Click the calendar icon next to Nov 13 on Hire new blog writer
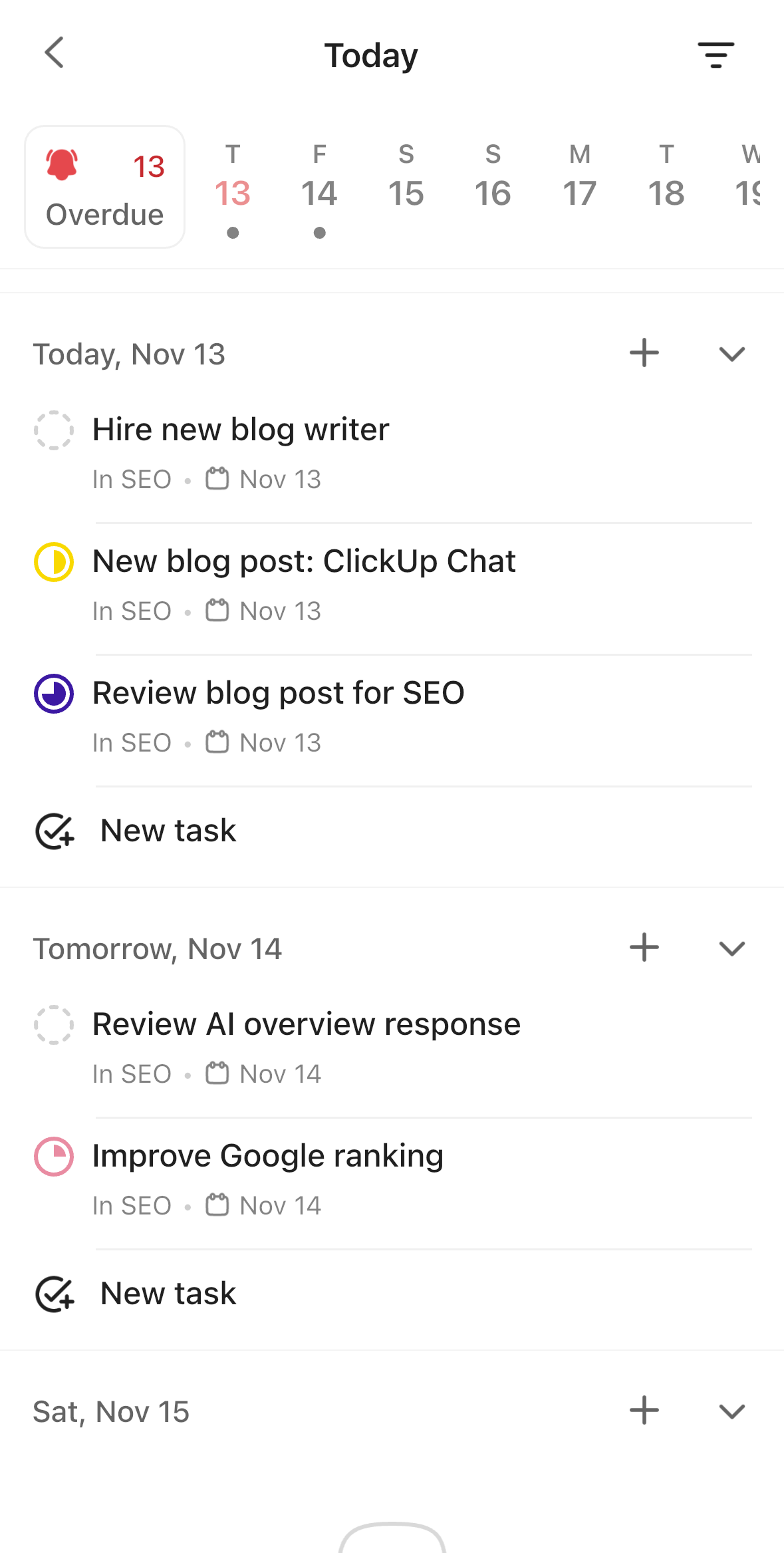Screen dimensions: 784x1553 click(x=218, y=478)
